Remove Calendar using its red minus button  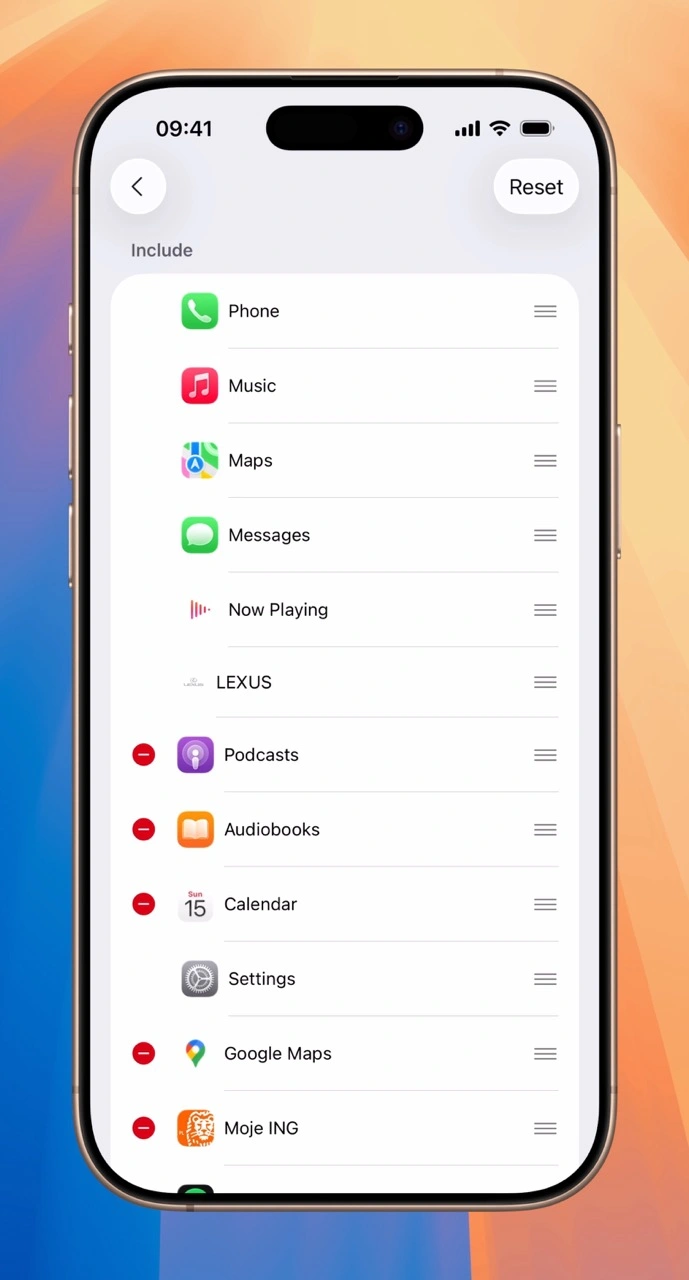tap(144, 904)
